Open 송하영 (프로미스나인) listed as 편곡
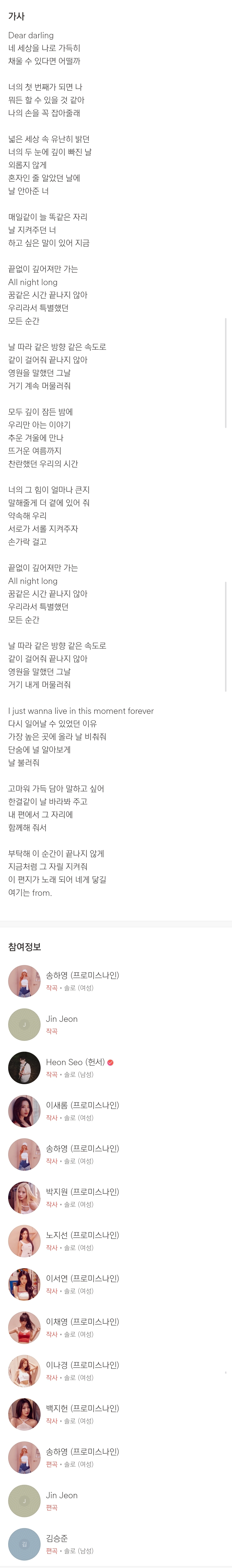 [116, 1457]
